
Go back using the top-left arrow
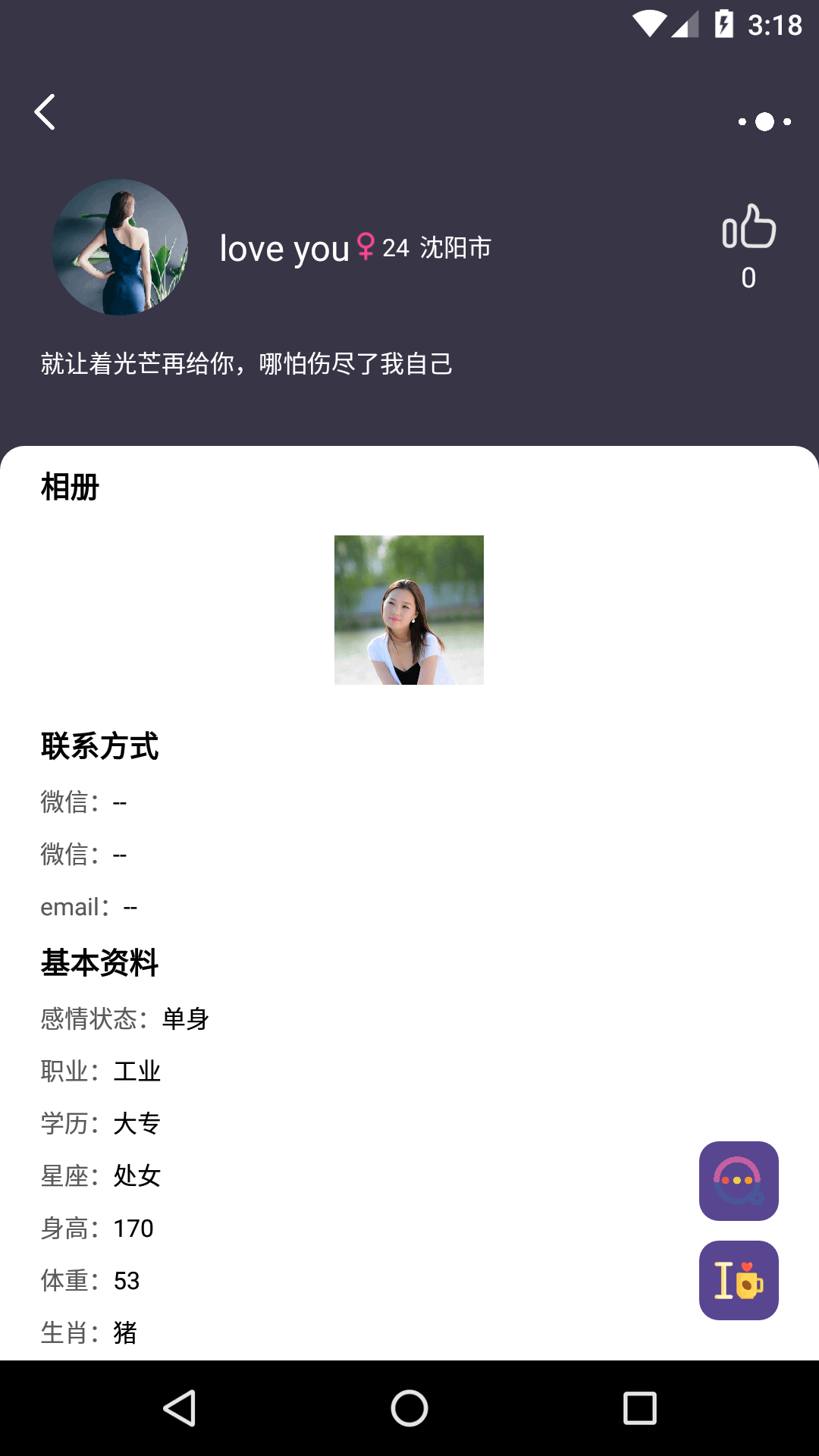coord(45,112)
